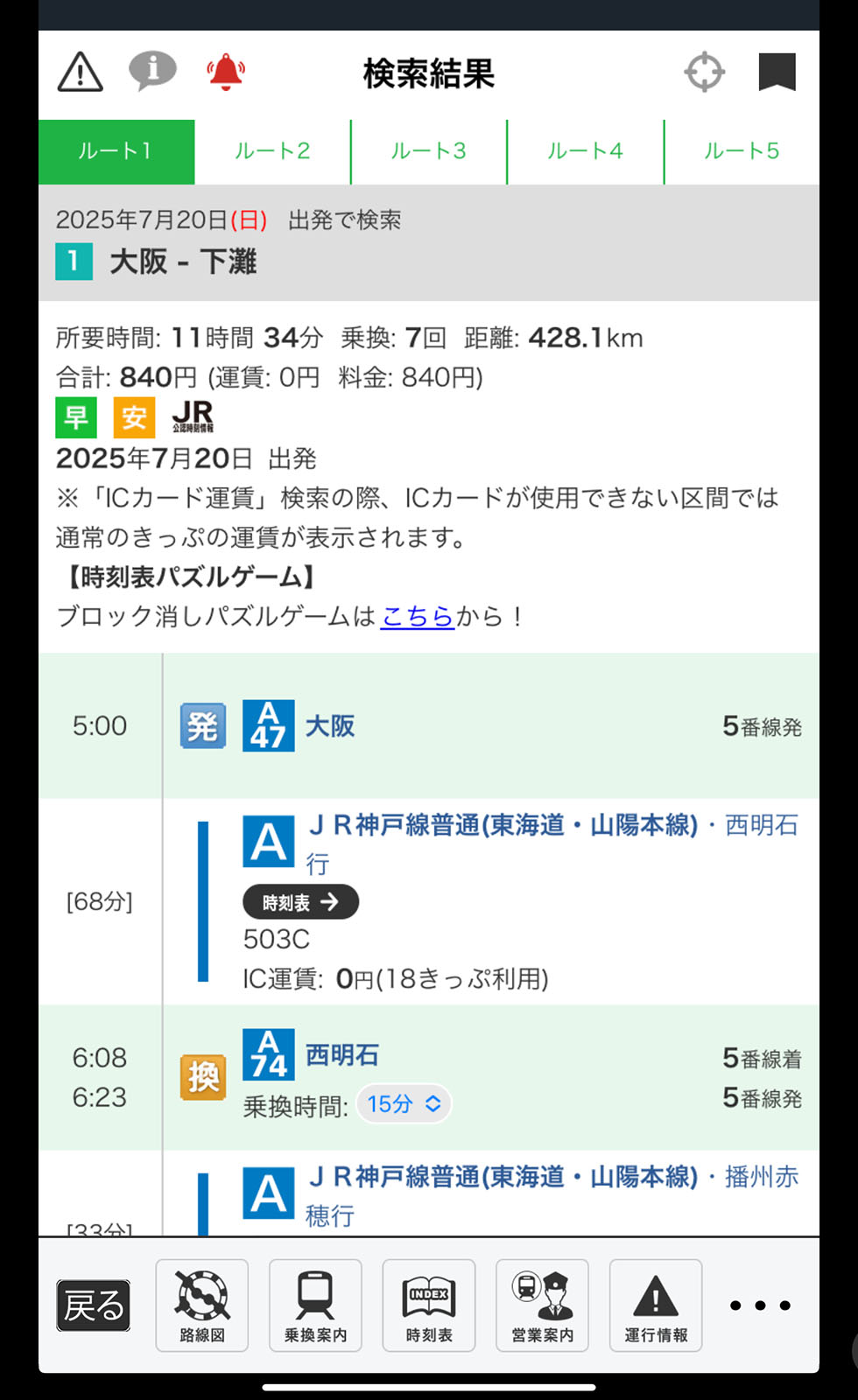
Task: Switch to the ルート2 tab
Action: 272,151
